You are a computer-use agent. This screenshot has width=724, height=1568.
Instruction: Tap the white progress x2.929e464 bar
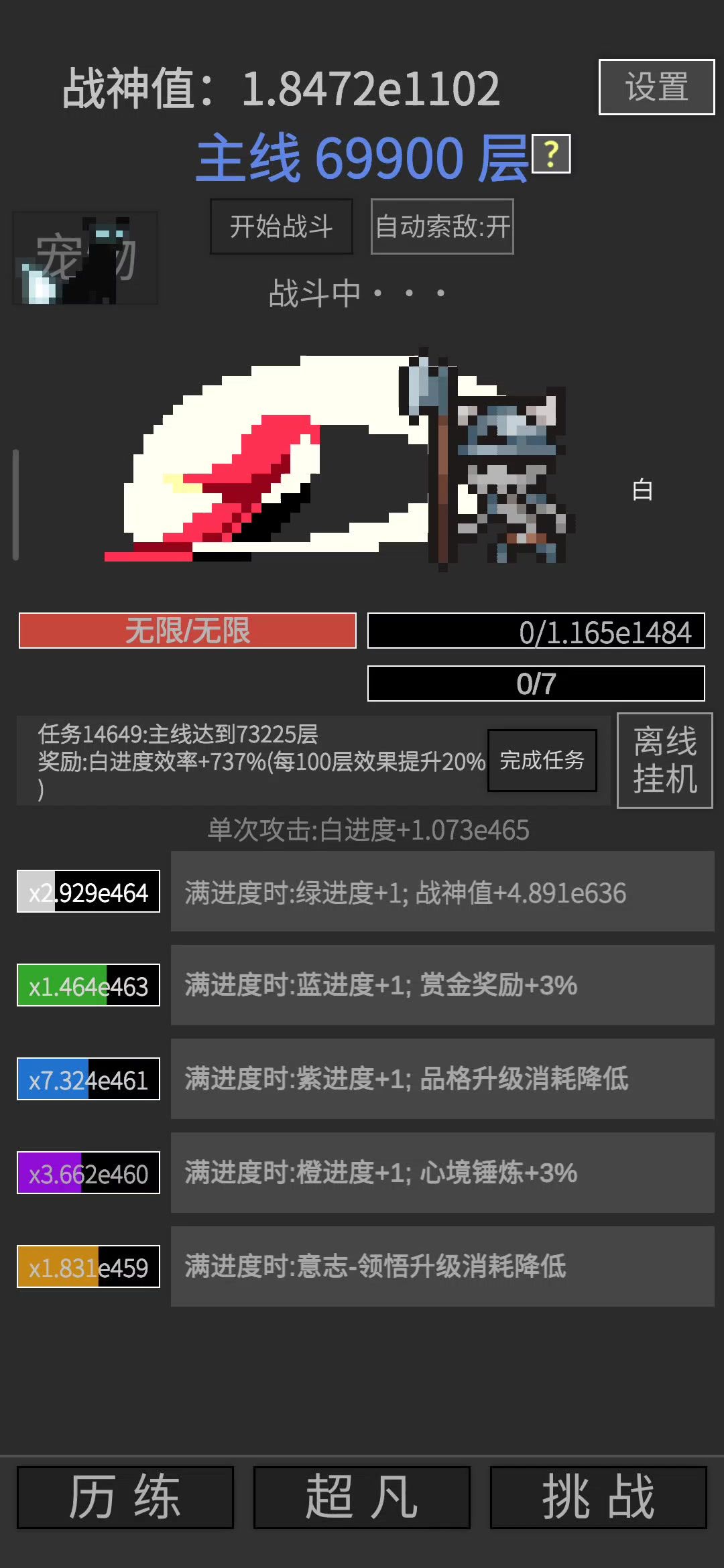[x=88, y=891]
